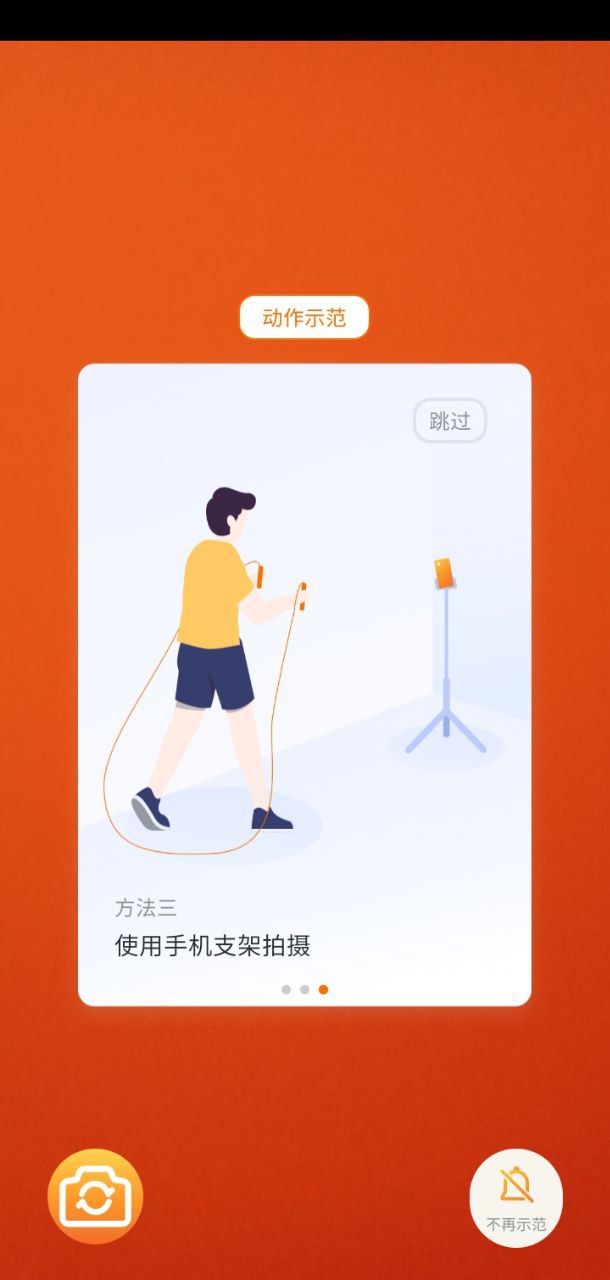Switch the camera with the flip icon
Image resolution: width=610 pixels, height=1280 pixels.
[x=95, y=1196]
